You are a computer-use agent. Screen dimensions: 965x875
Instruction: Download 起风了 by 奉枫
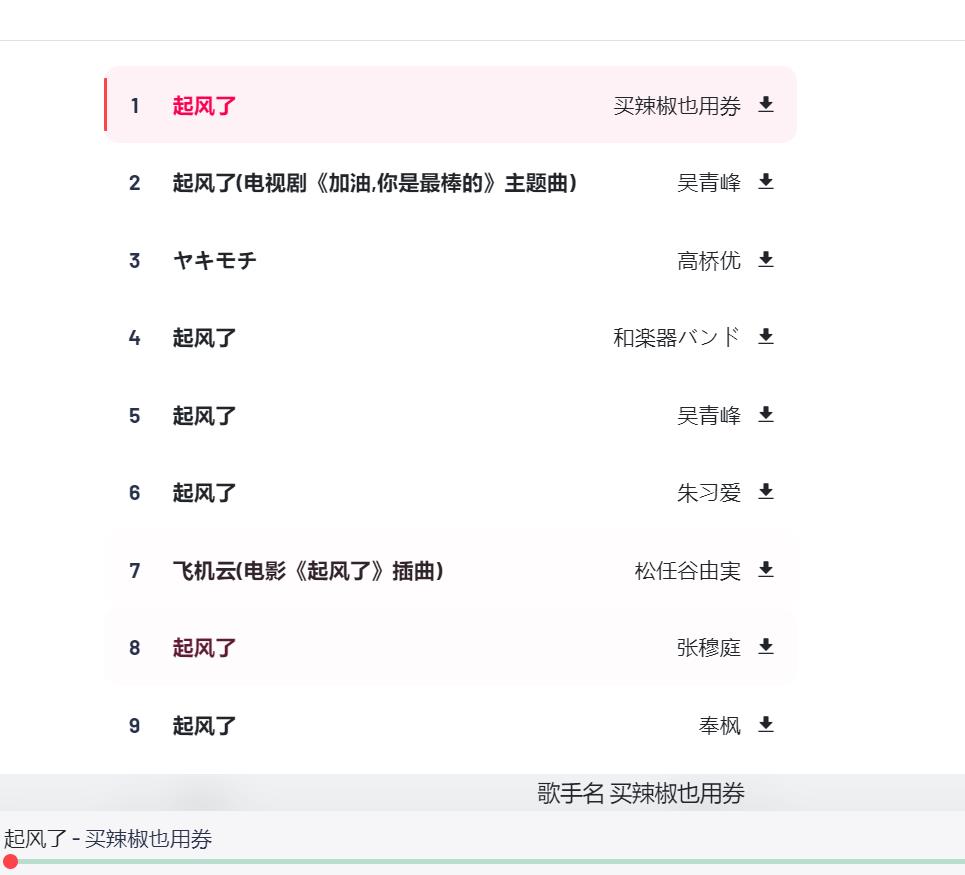pyautogui.click(x=766, y=725)
